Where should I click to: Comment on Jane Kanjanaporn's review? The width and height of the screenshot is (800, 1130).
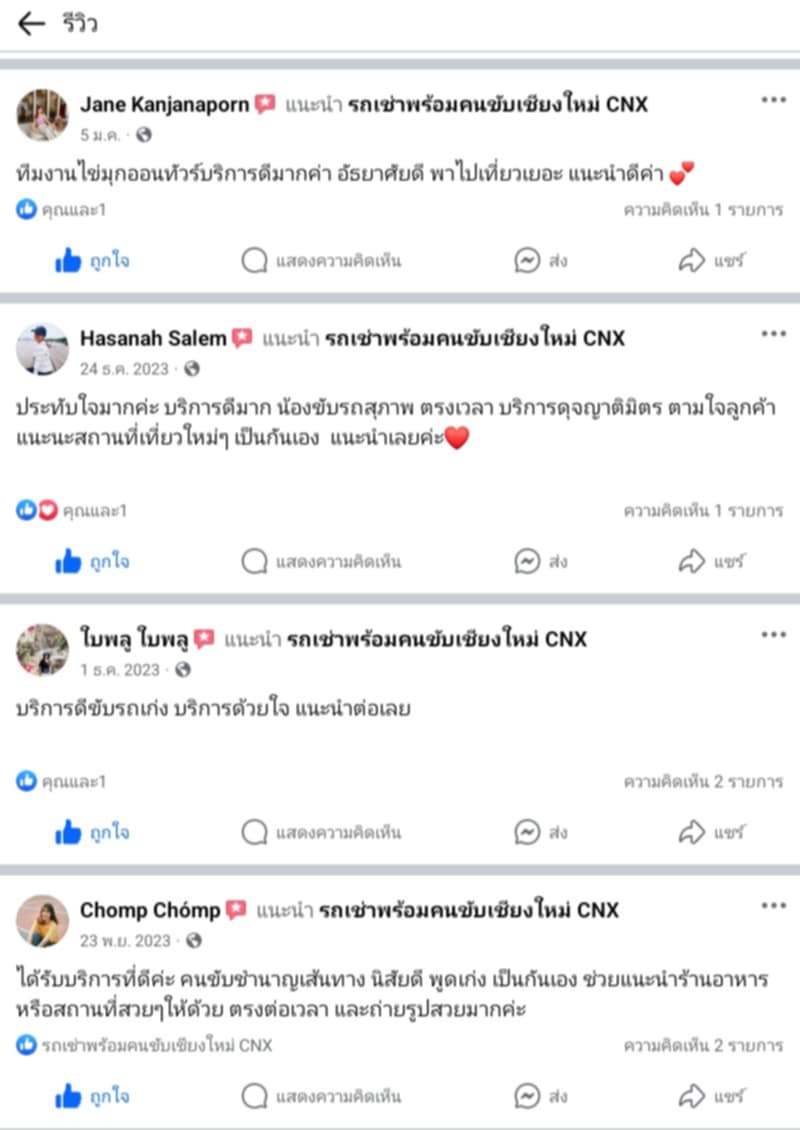pos(321,261)
